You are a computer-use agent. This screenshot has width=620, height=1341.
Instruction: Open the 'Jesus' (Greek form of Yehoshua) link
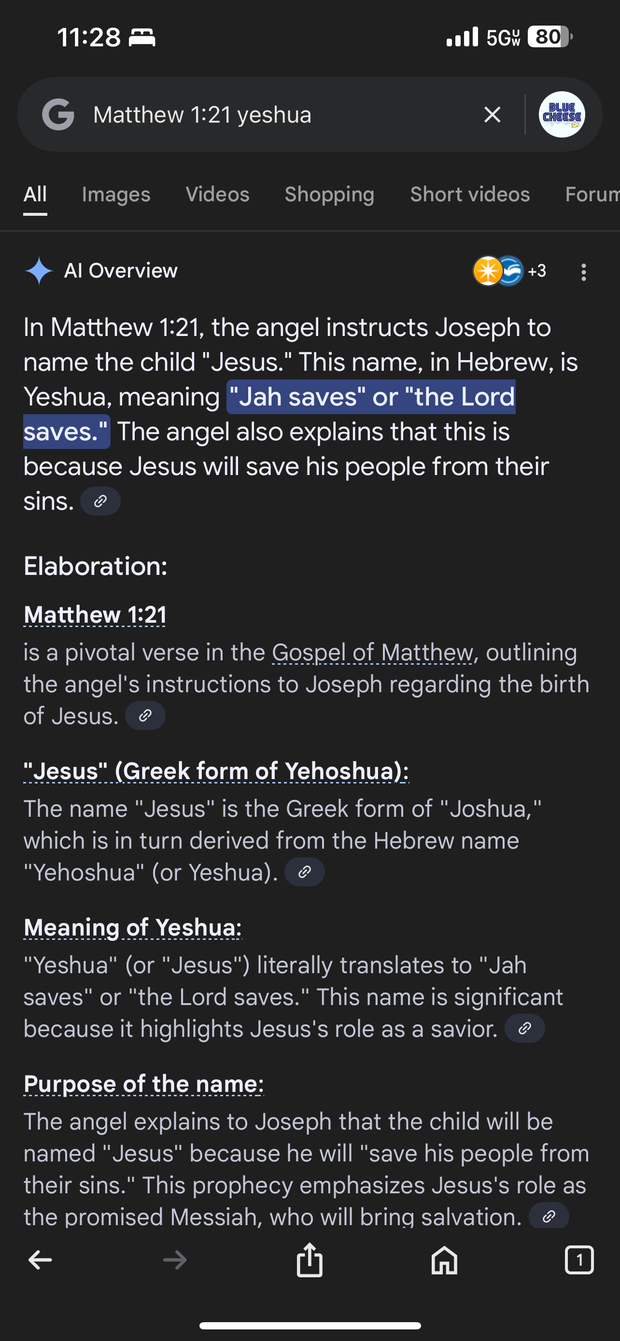click(216, 771)
